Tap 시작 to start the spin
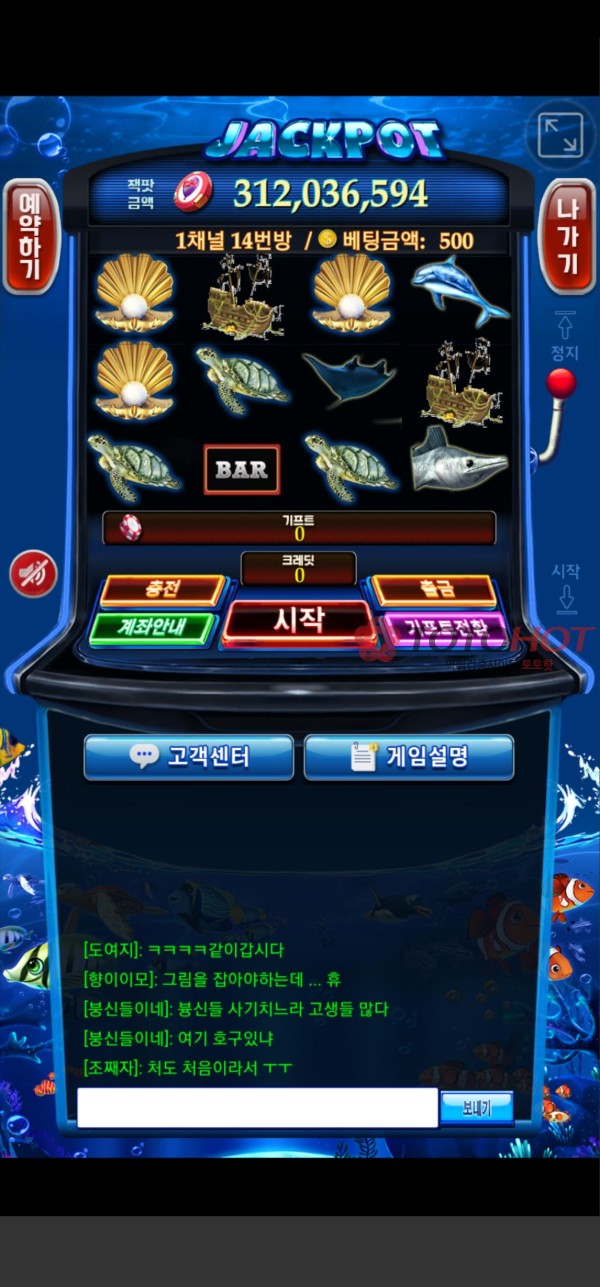 (299, 621)
